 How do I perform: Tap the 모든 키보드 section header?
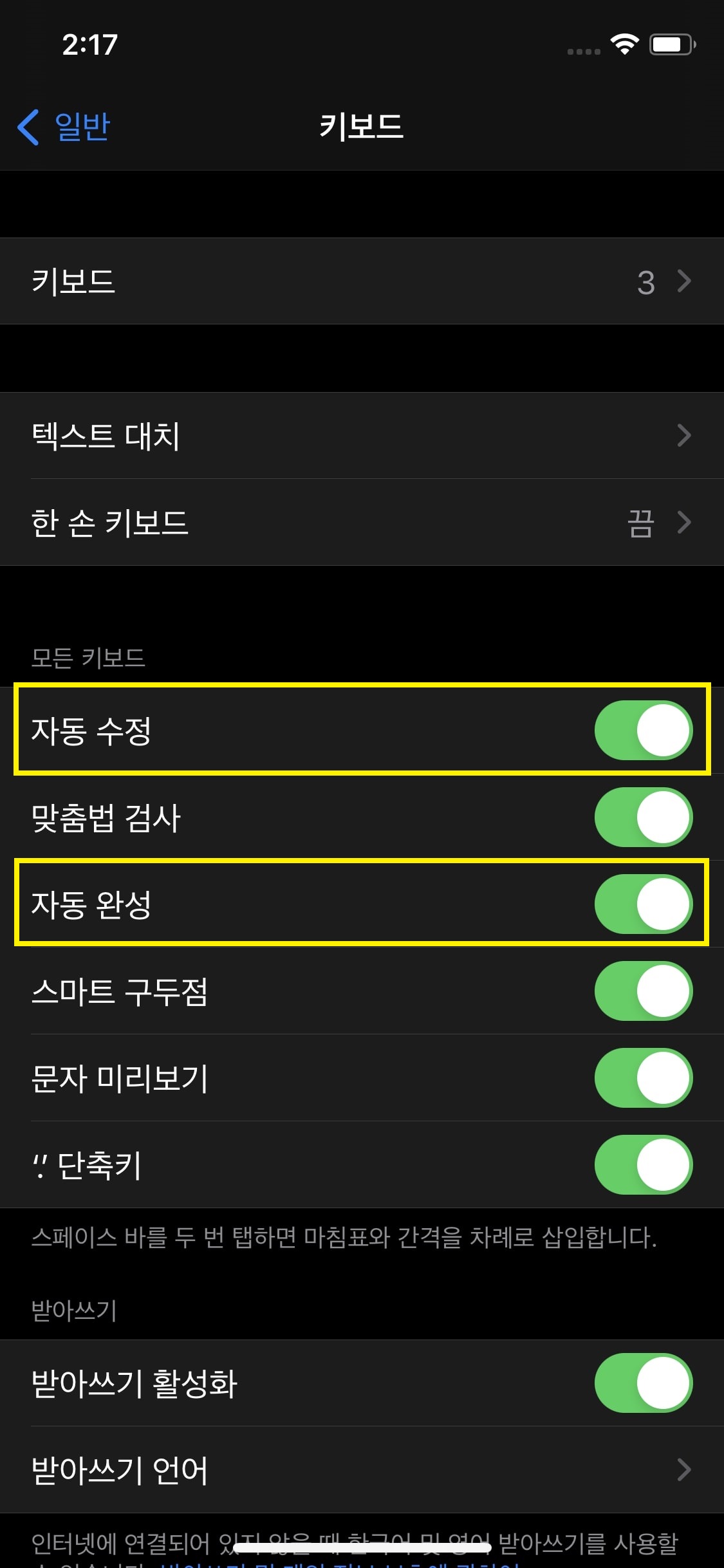[88, 658]
